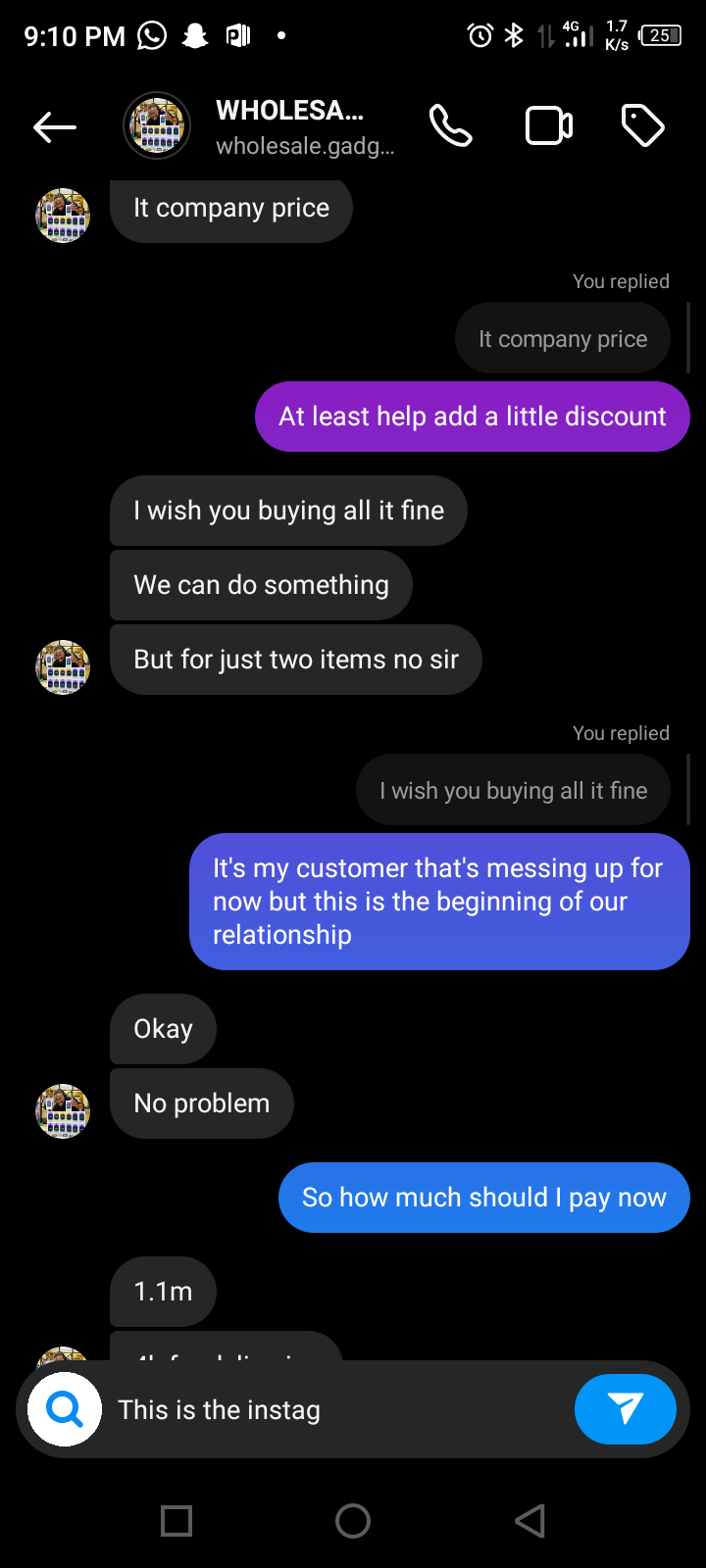Image resolution: width=706 pixels, height=1568 pixels.
Task: Open replied quote "It company price"
Action: [x=562, y=339]
